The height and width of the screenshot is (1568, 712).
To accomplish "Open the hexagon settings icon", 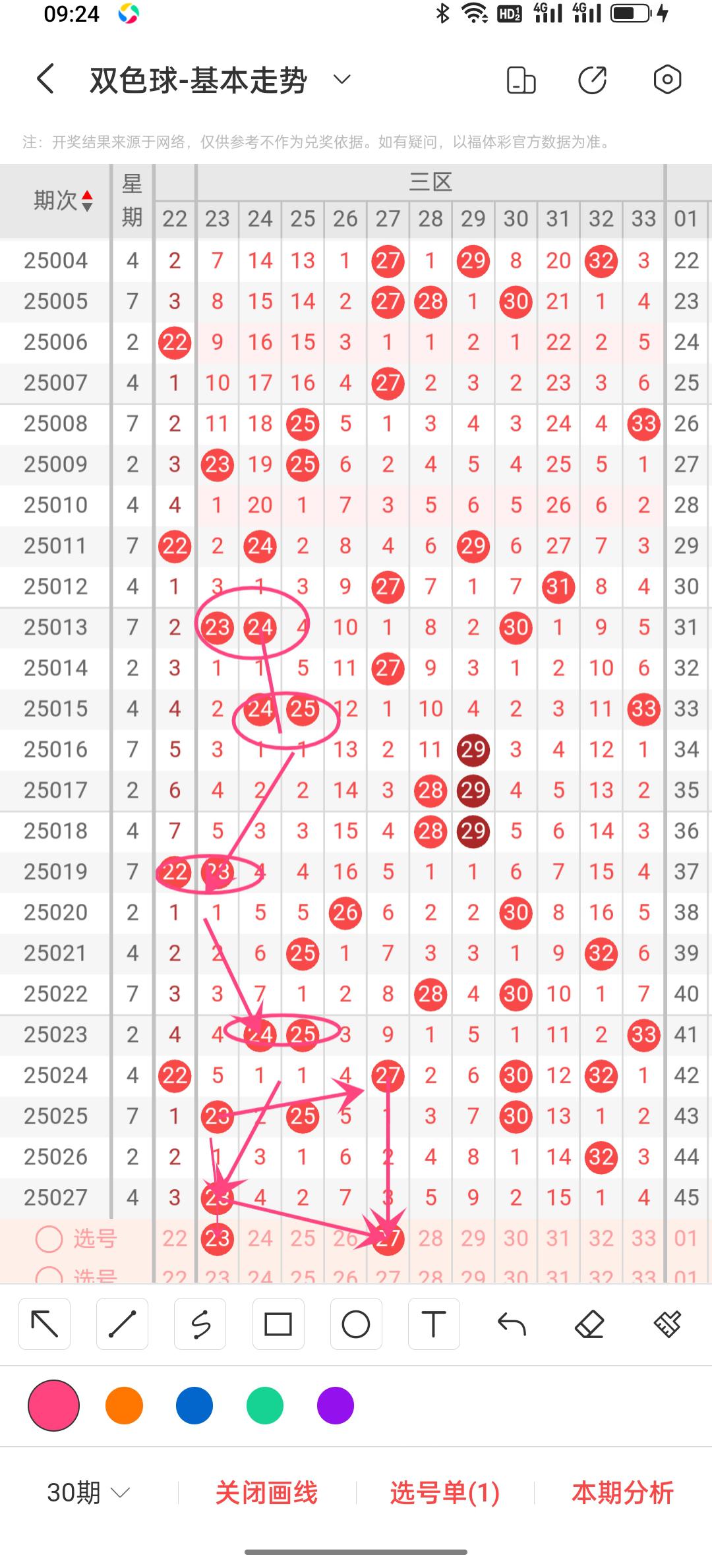I will tap(667, 80).
